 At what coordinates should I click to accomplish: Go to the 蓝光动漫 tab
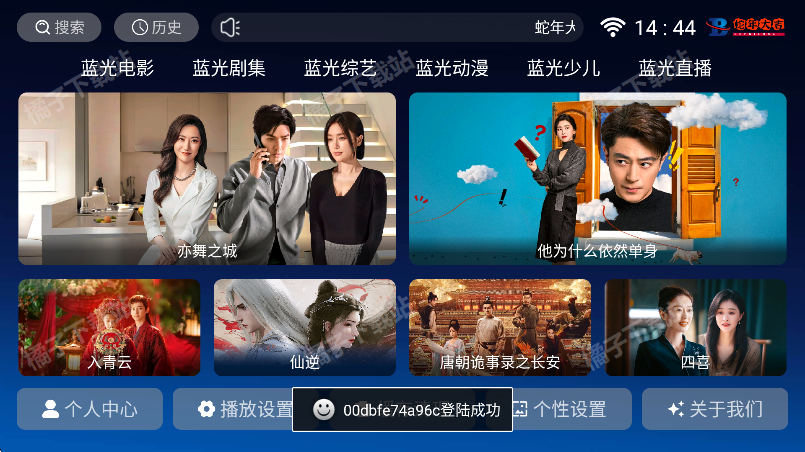pyautogui.click(x=452, y=68)
